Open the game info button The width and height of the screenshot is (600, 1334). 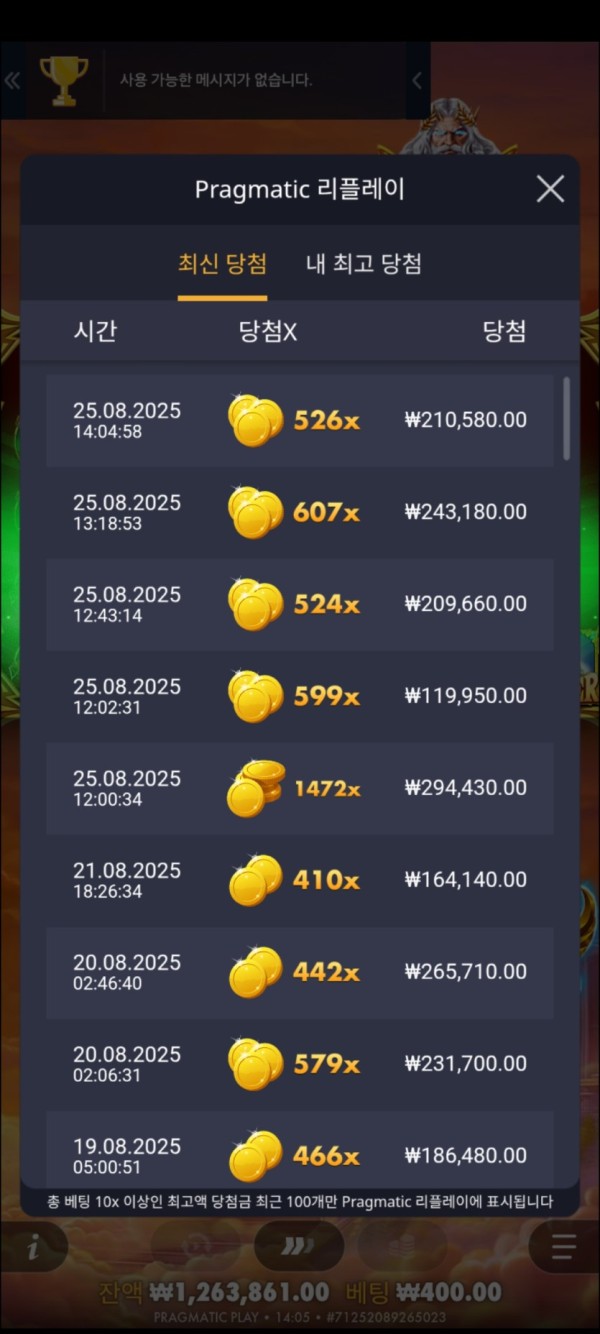(x=33, y=1247)
